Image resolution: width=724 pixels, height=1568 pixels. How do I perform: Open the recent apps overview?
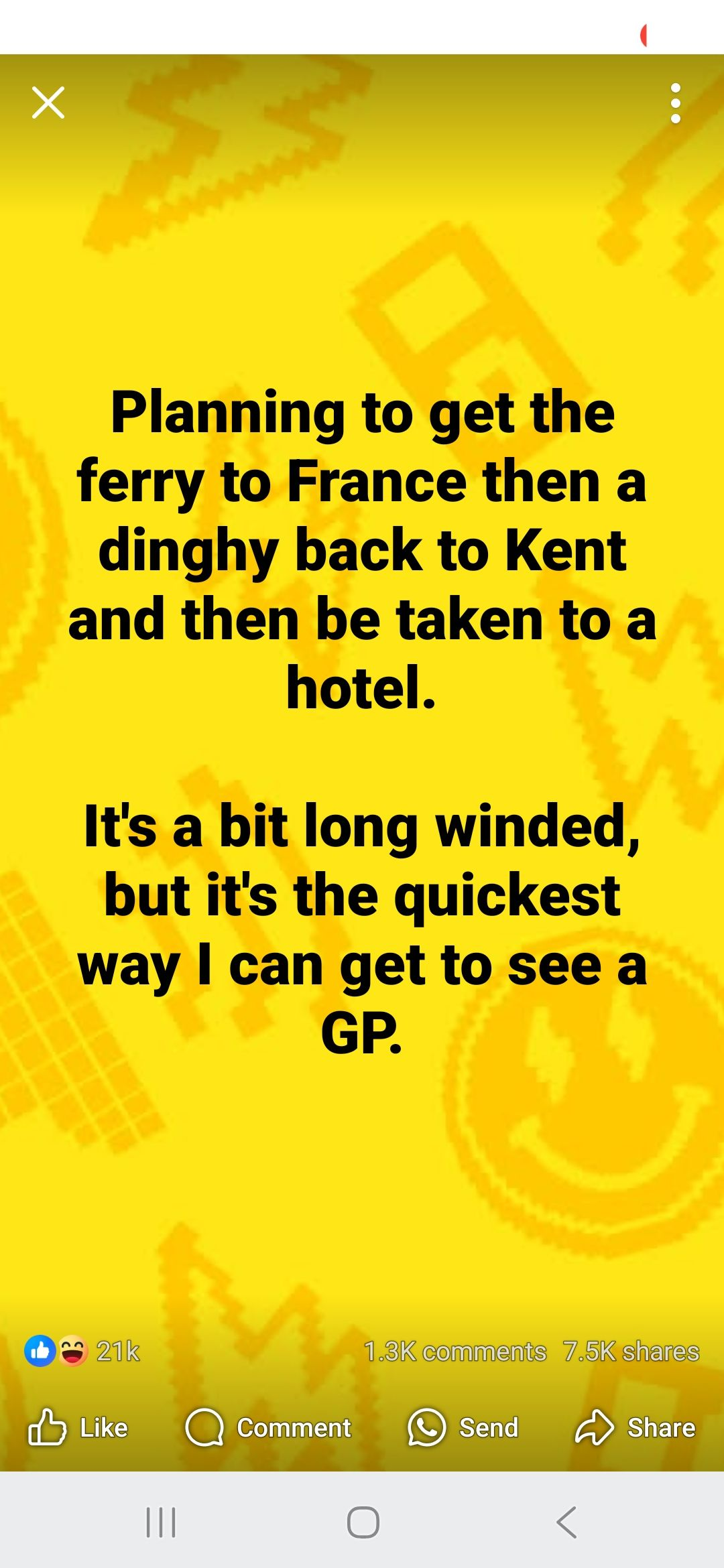click(161, 1522)
